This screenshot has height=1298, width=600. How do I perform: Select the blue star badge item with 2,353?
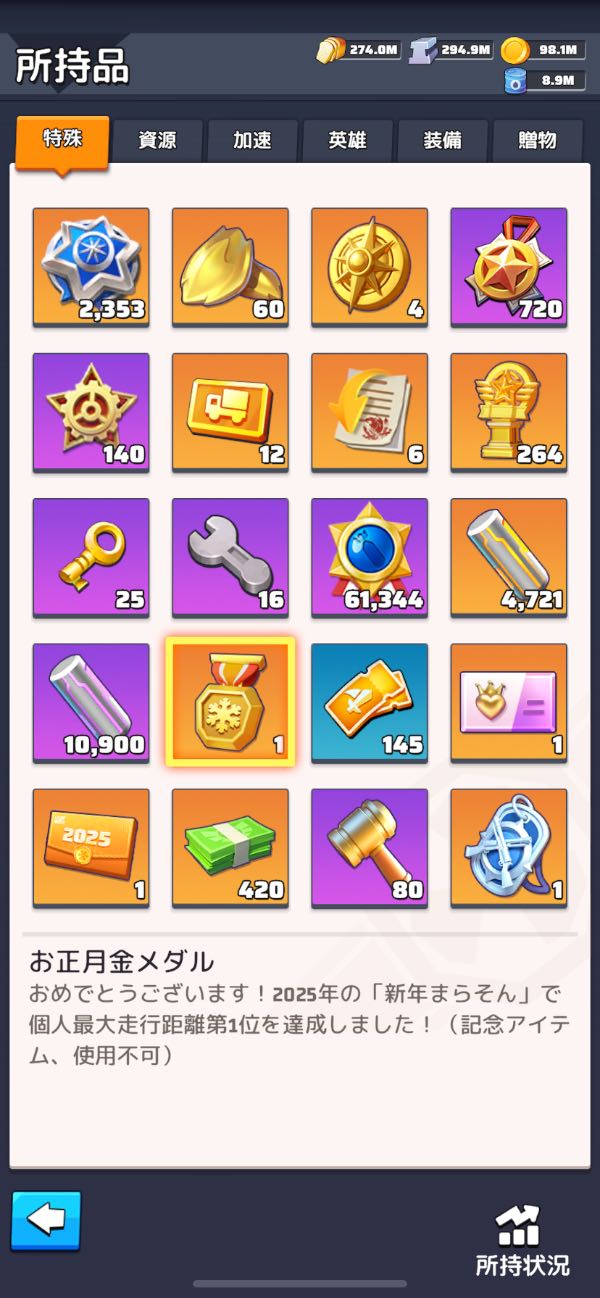[x=91, y=266]
